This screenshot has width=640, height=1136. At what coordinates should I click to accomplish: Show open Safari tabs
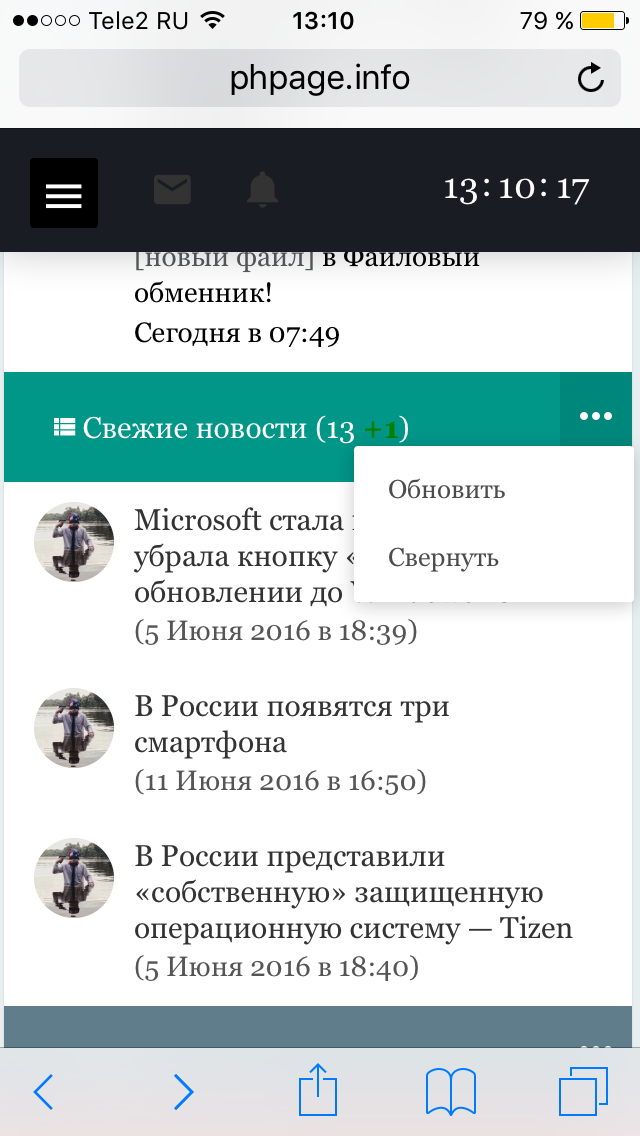point(583,1090)
